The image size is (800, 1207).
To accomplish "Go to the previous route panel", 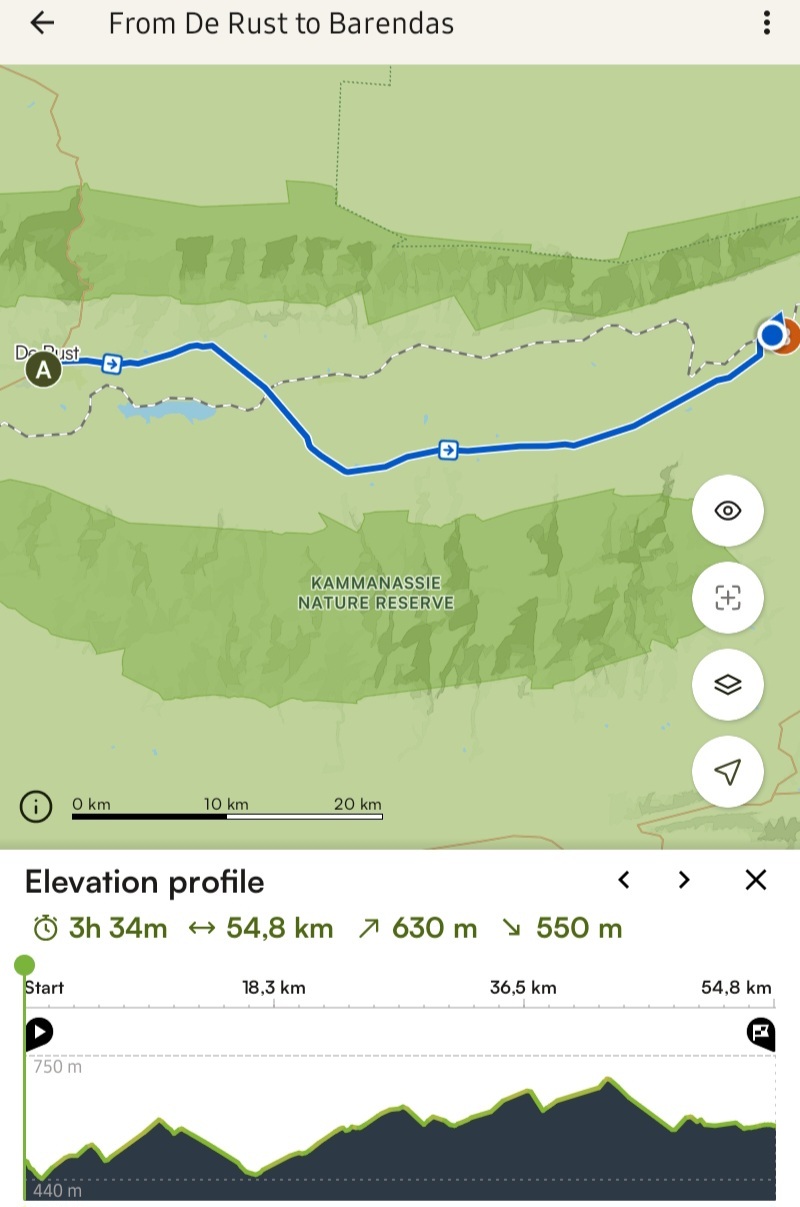I will (x=624, y=880).
